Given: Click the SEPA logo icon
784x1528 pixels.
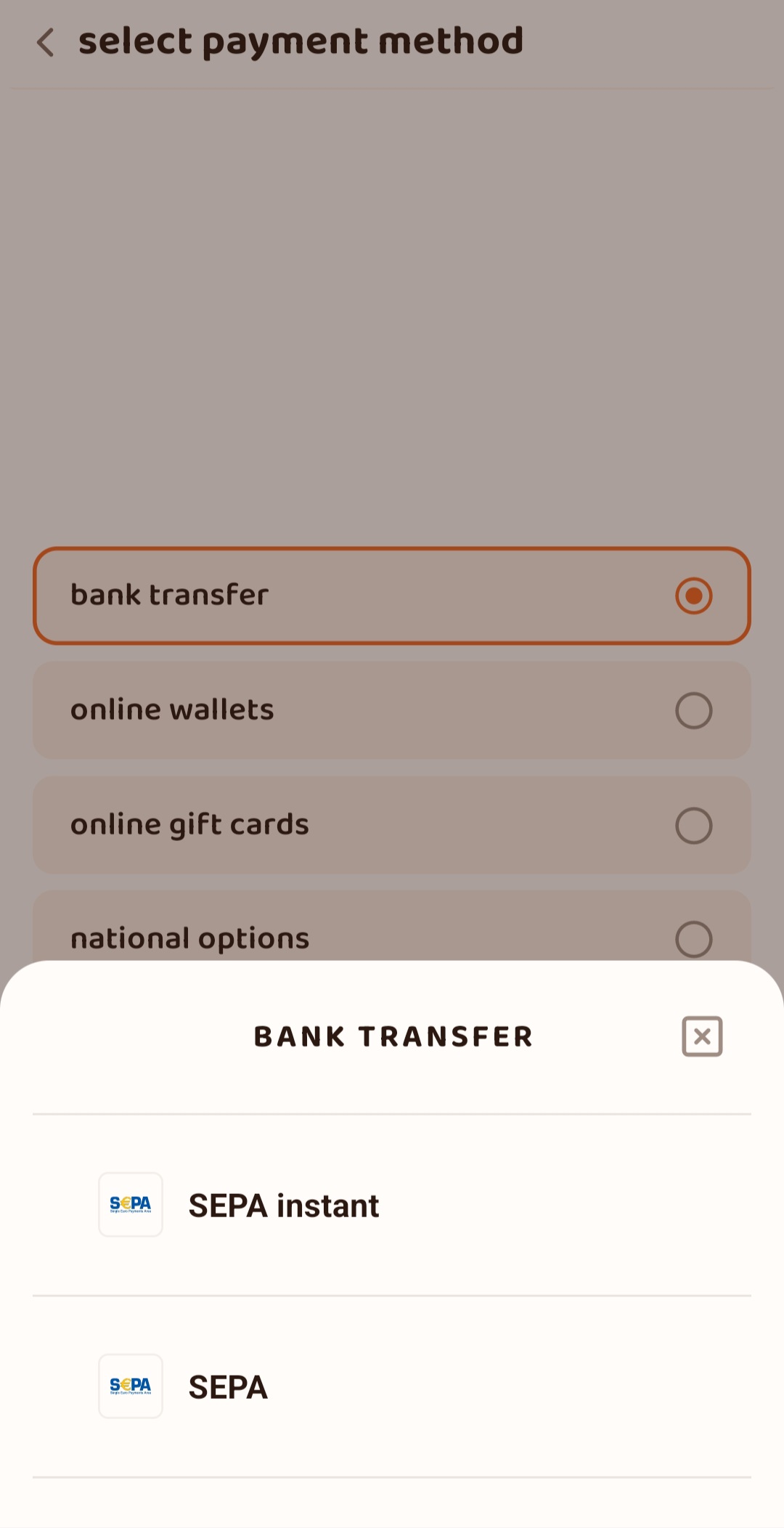Looking at the screenshot, I should (131, 1386).
